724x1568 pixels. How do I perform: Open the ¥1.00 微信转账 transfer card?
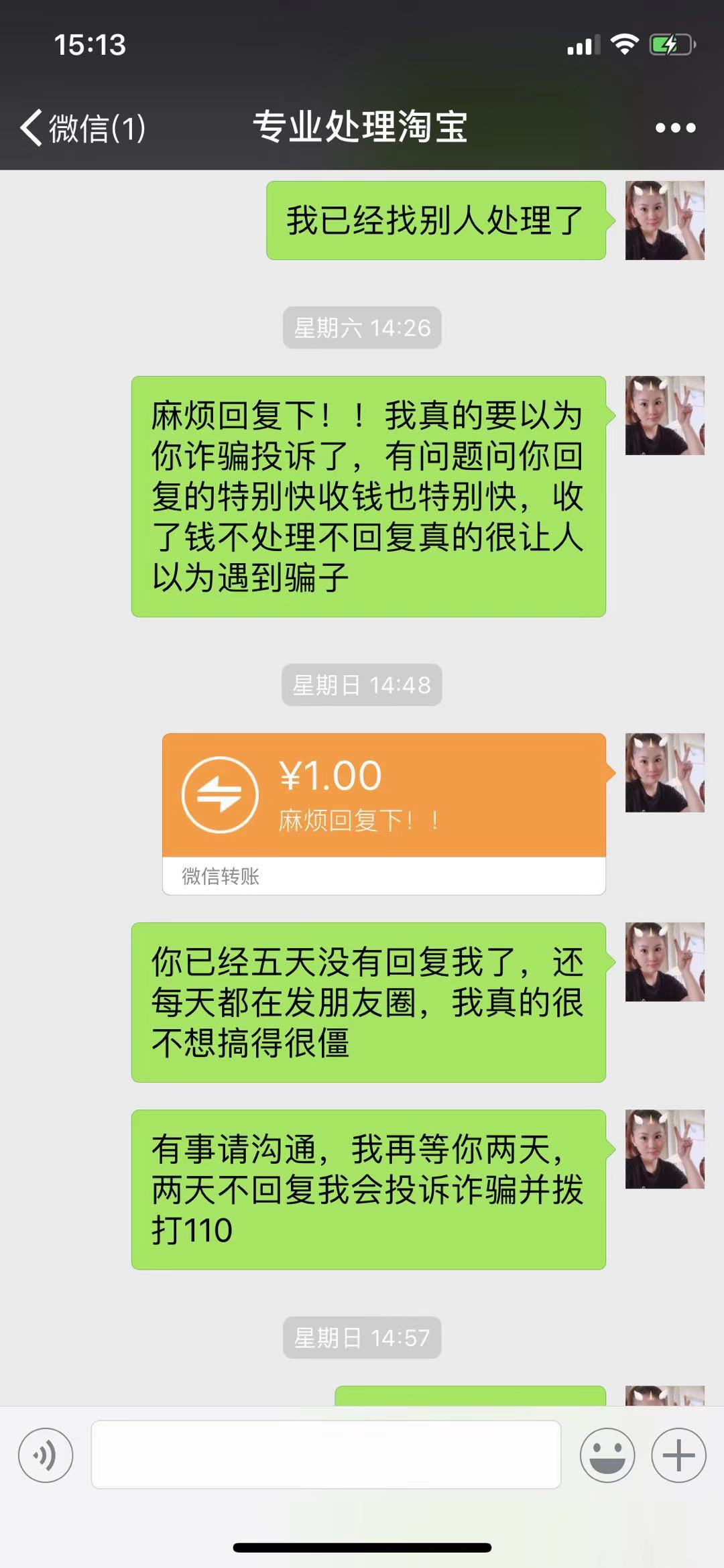(x=383, y=812)
